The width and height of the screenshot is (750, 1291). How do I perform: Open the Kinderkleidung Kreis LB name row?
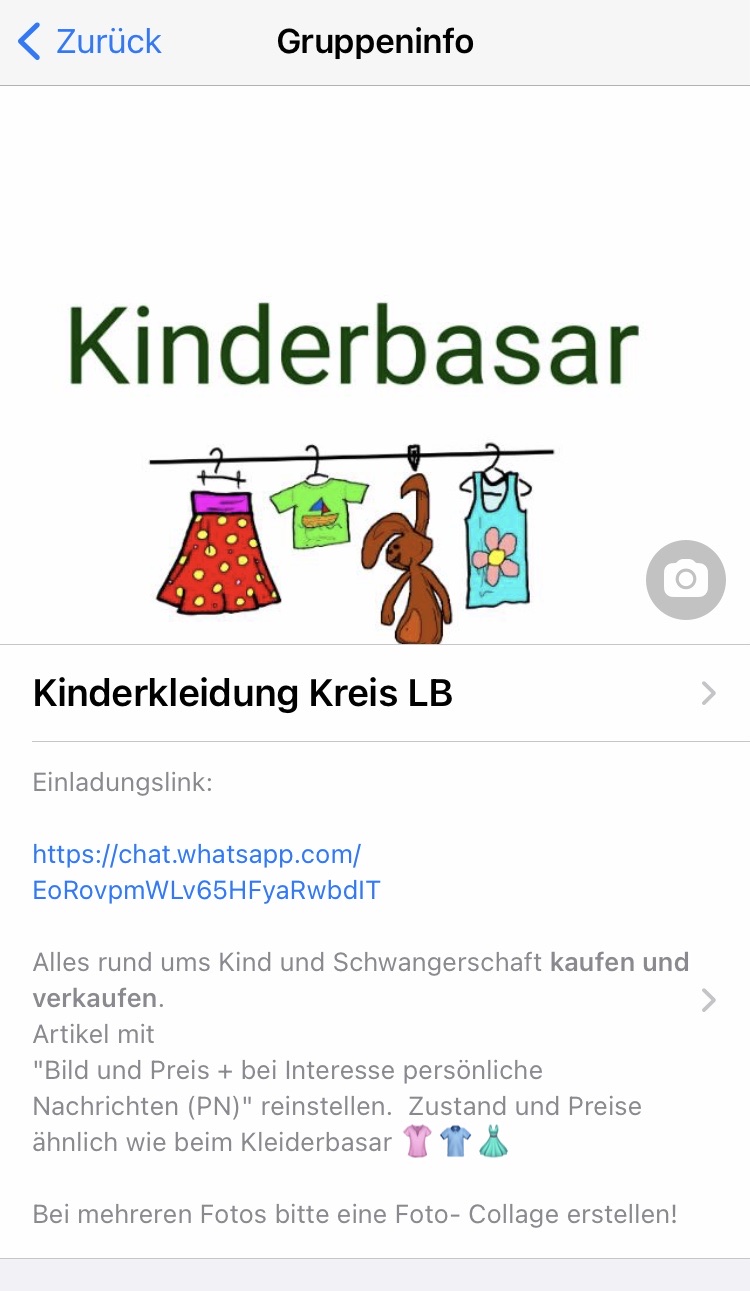tap(375, 693)
